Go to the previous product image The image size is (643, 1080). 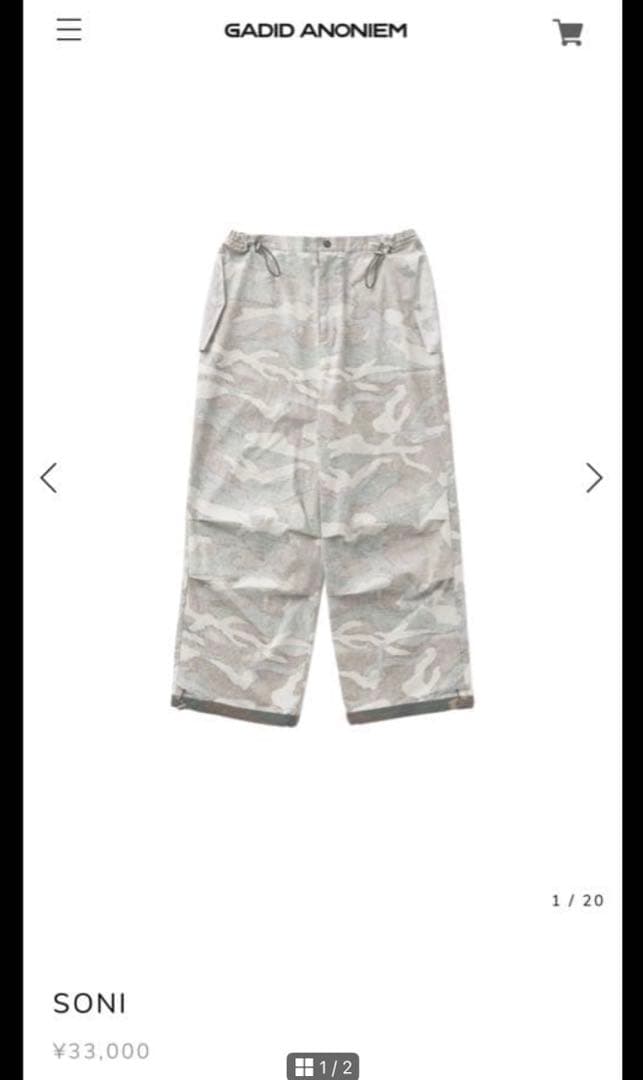(x=49, y=478)
